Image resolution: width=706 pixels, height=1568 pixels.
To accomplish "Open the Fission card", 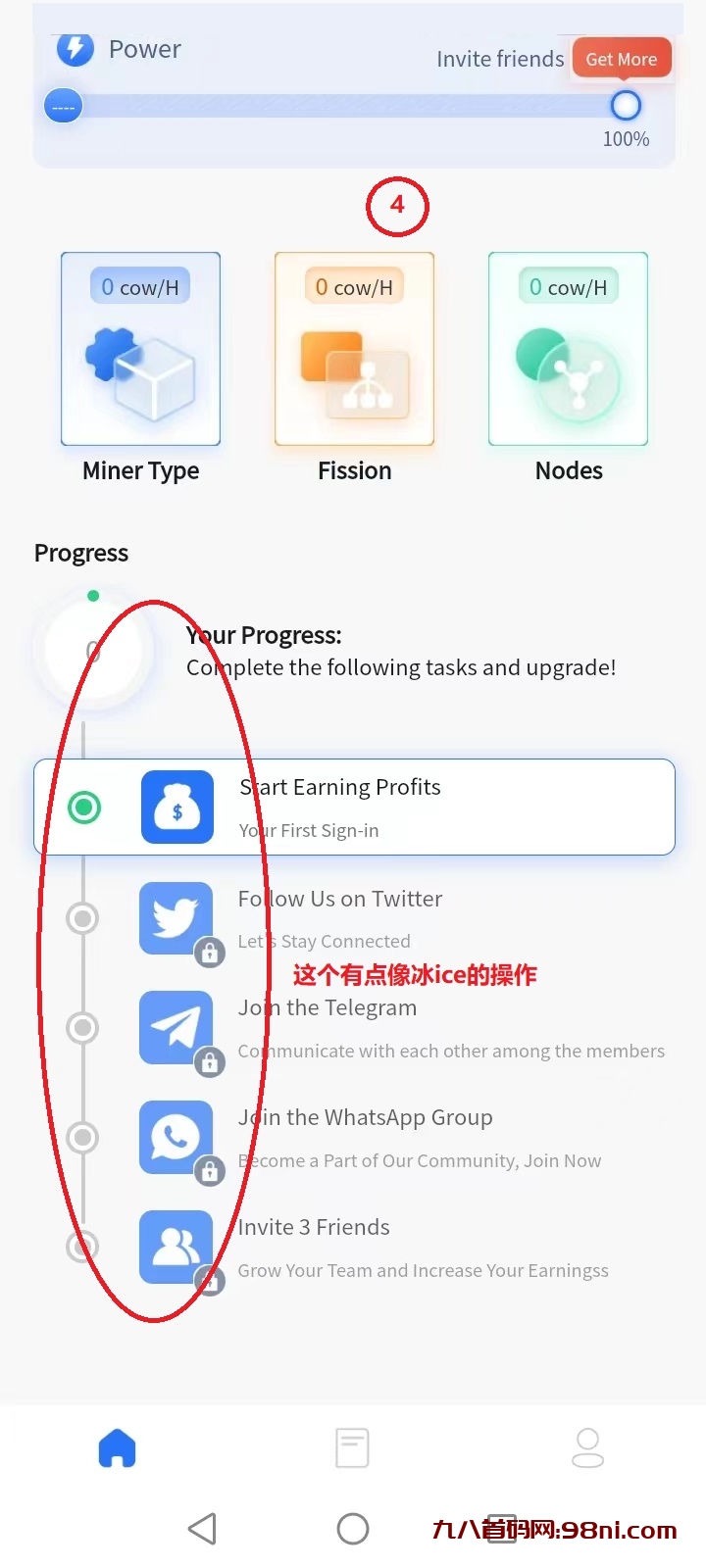I will [x=354, y=350].
